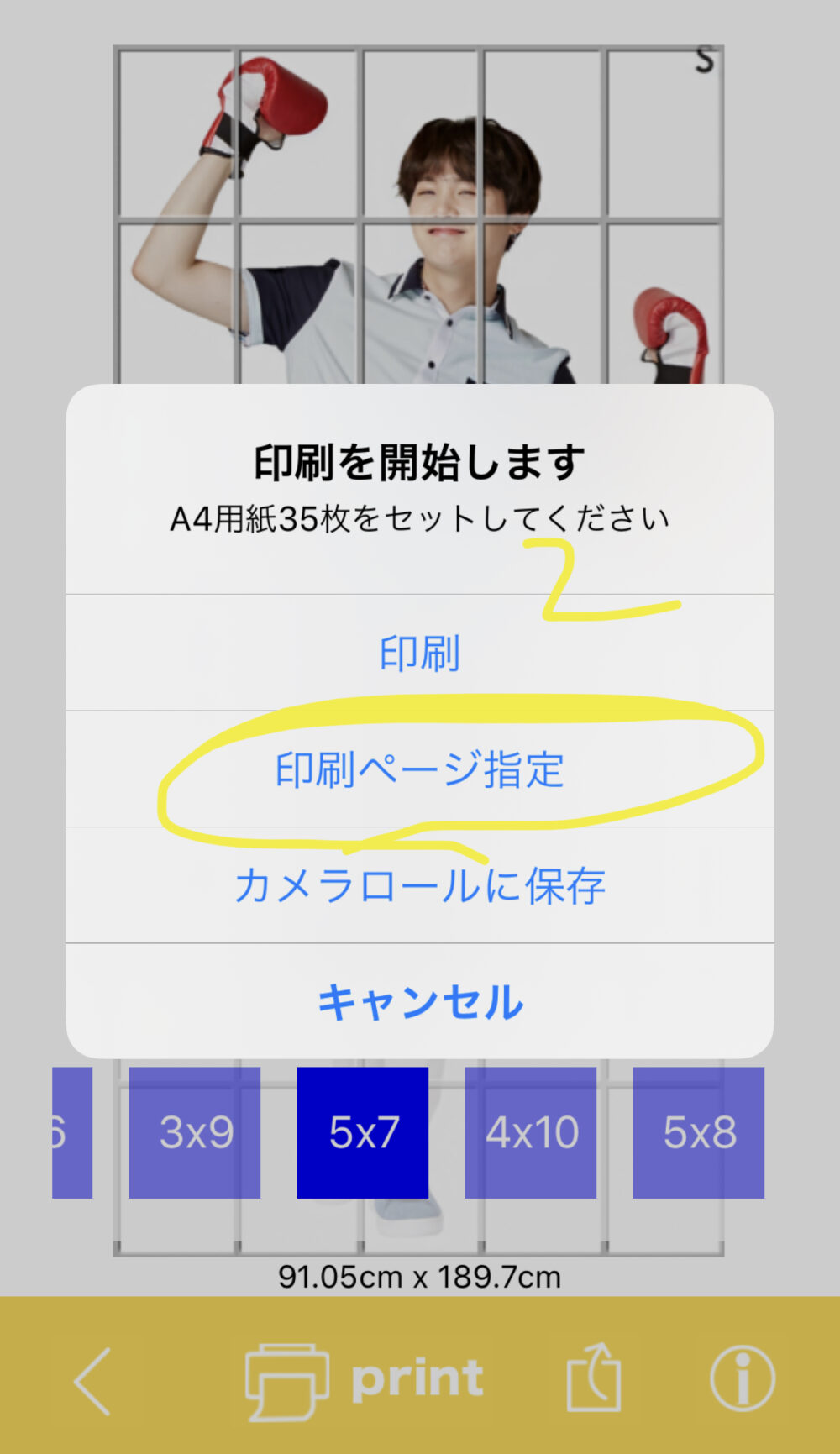Tap 印刷 to start printing
Image resolution: width=840 pixels, height=1454 pixels.
pyautogui.click(x=419, y=654)
